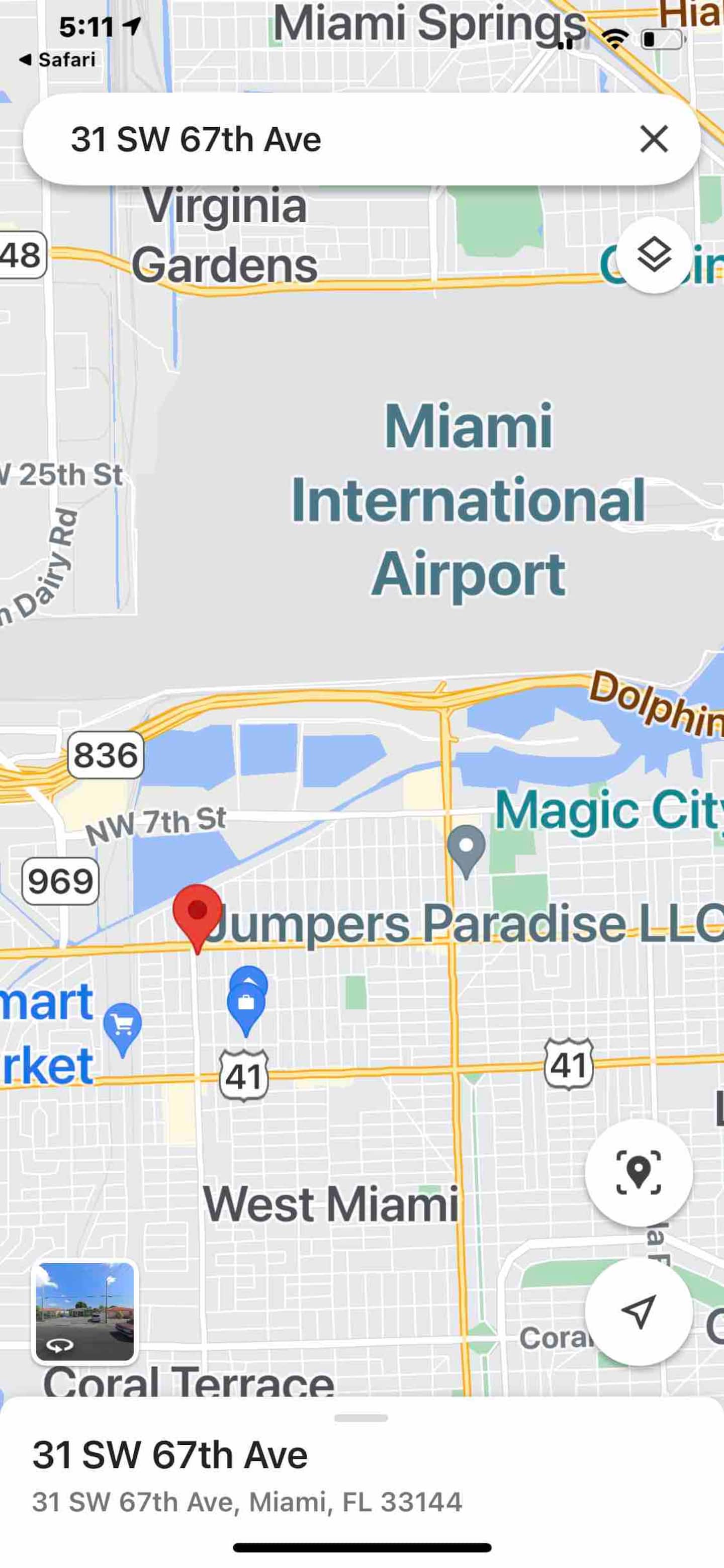Open the map layers selector

tap(654, 255)
